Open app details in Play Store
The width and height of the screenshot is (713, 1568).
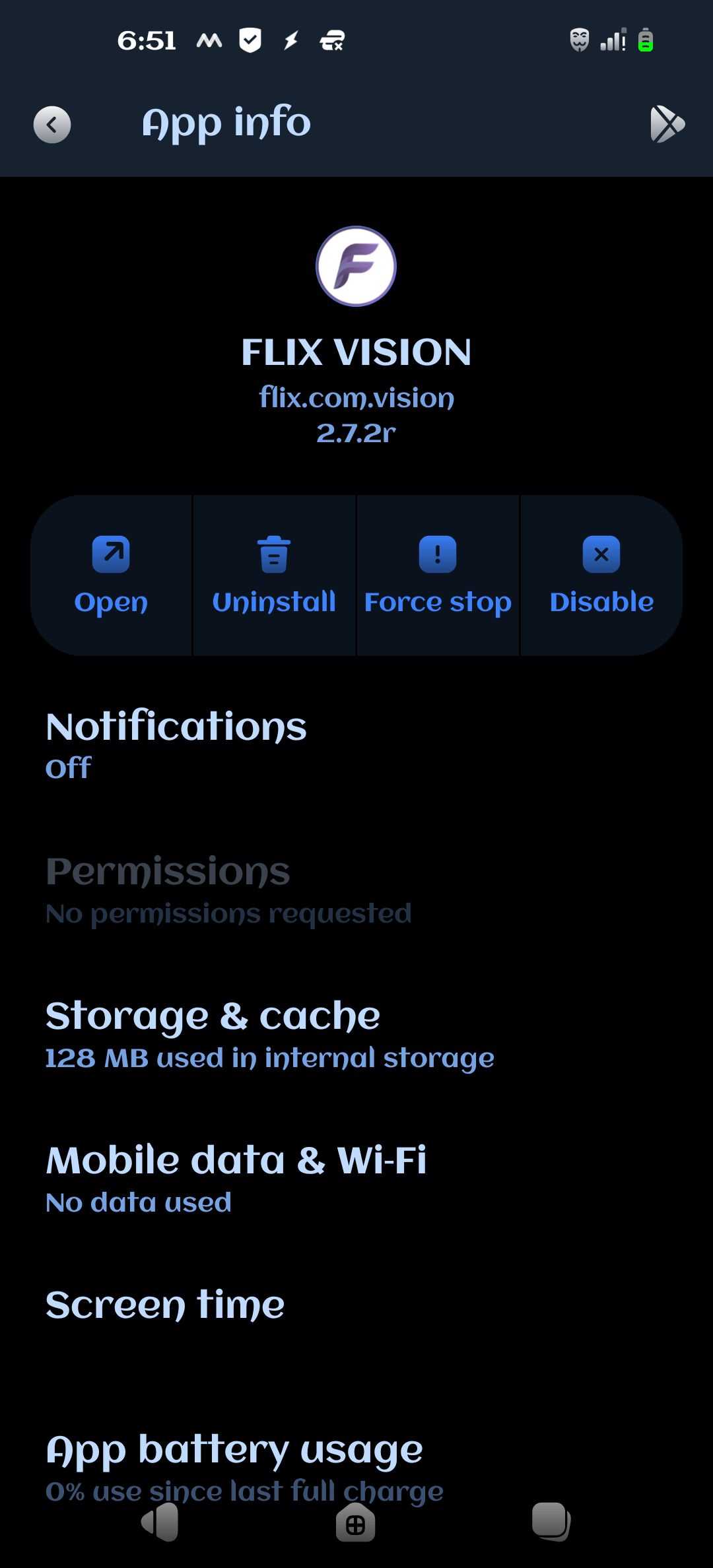point(667,124)
